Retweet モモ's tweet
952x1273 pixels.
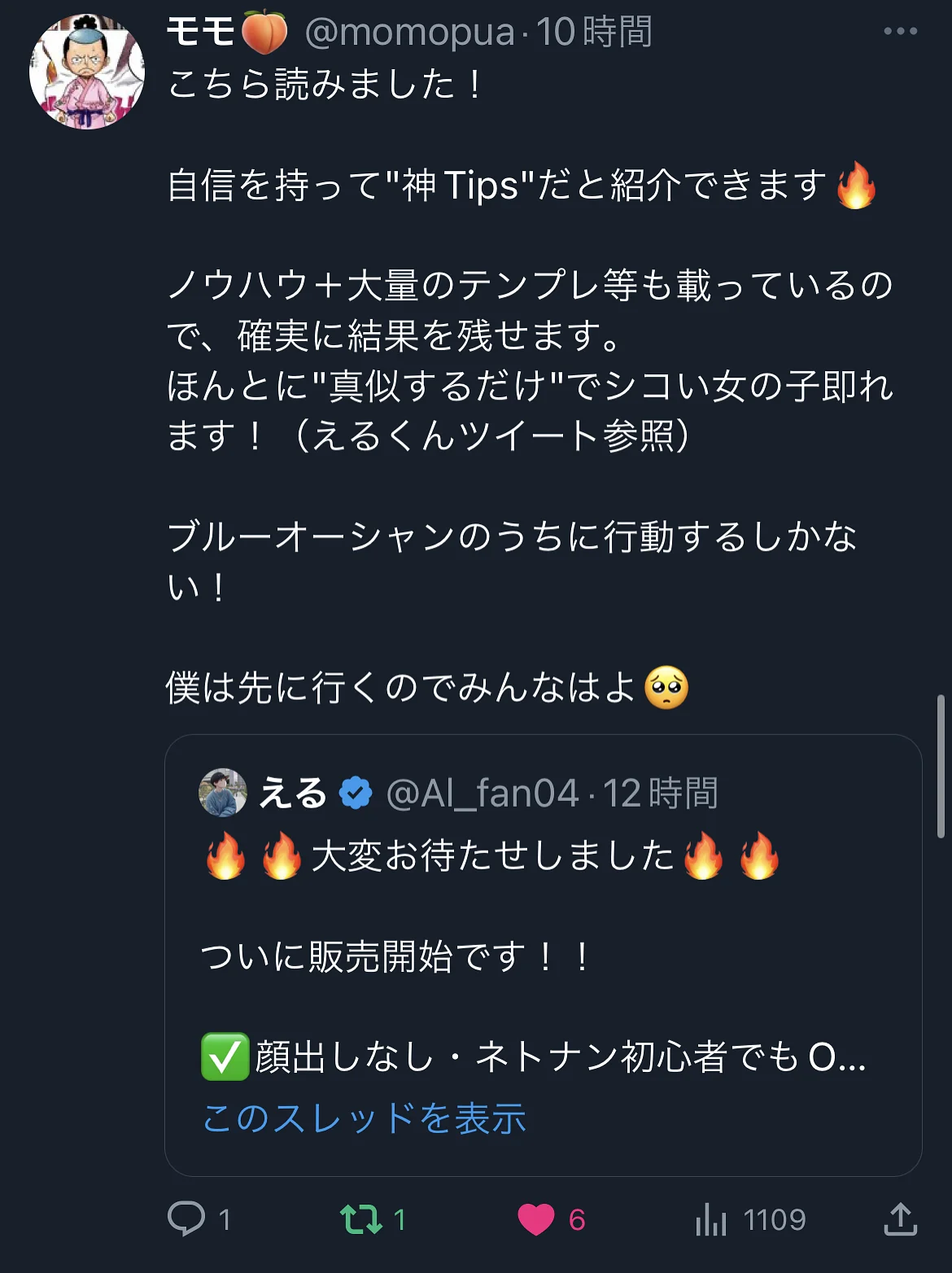tap(361, 1218)
